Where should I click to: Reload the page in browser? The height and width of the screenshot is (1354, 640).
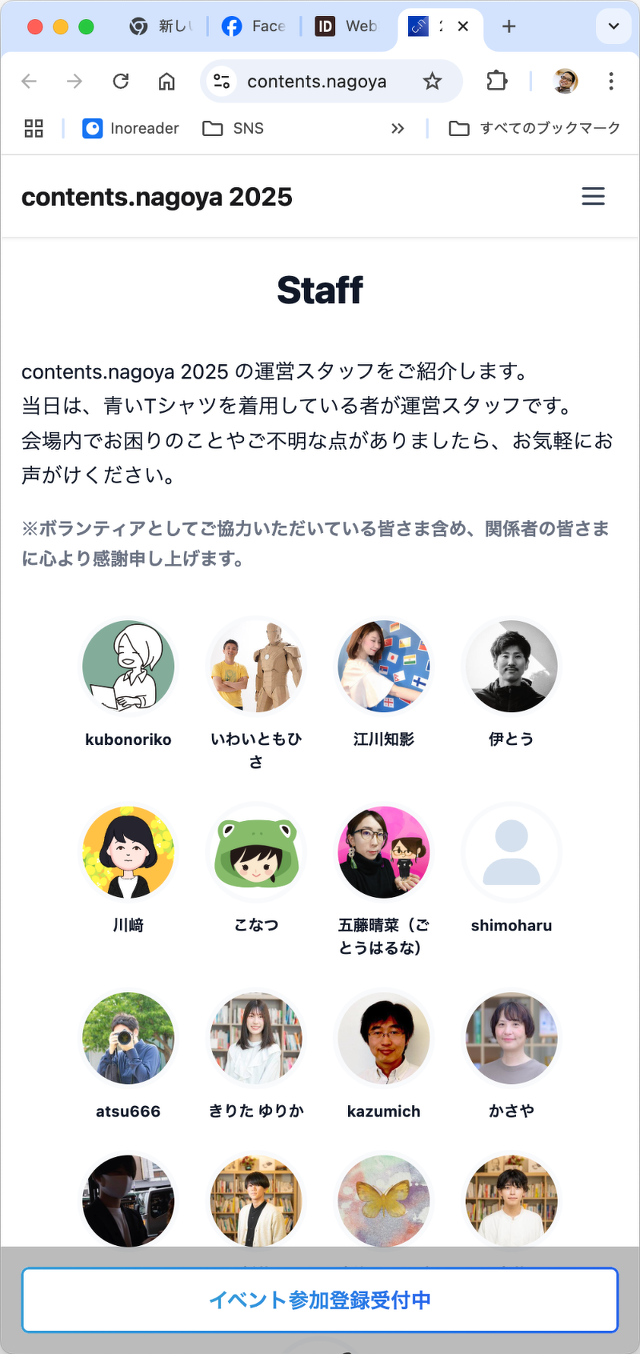(x=121, y=81)
